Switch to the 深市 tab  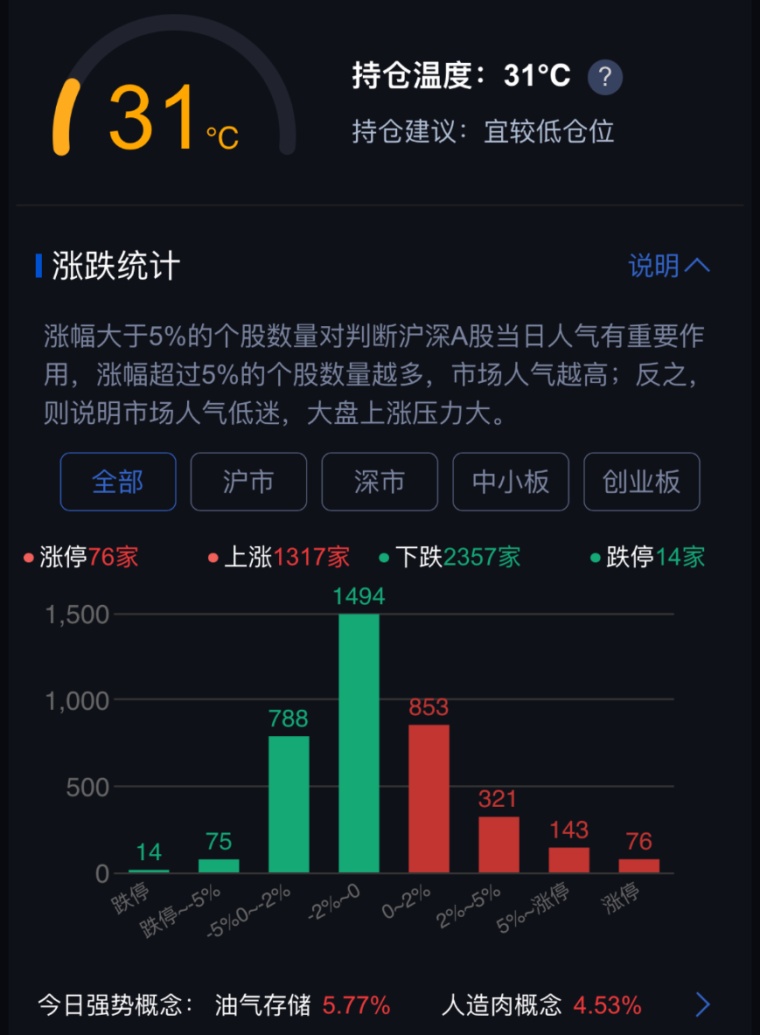click(x=380, y=482)
